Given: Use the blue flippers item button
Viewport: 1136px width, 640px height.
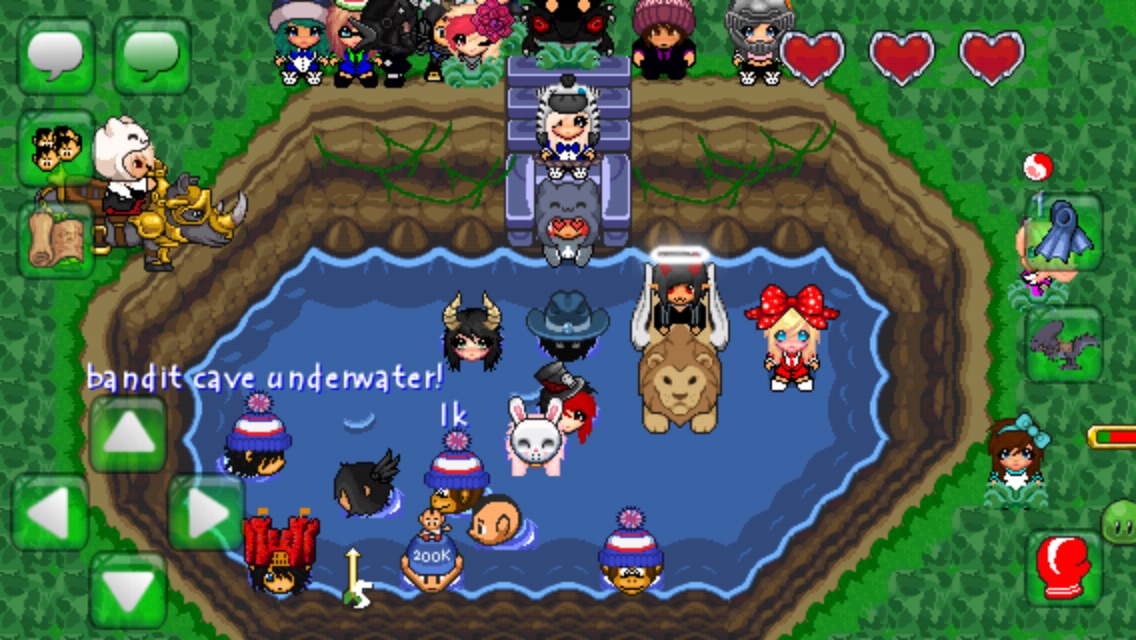Looking at the screenshot, I should click(1063, 232).
